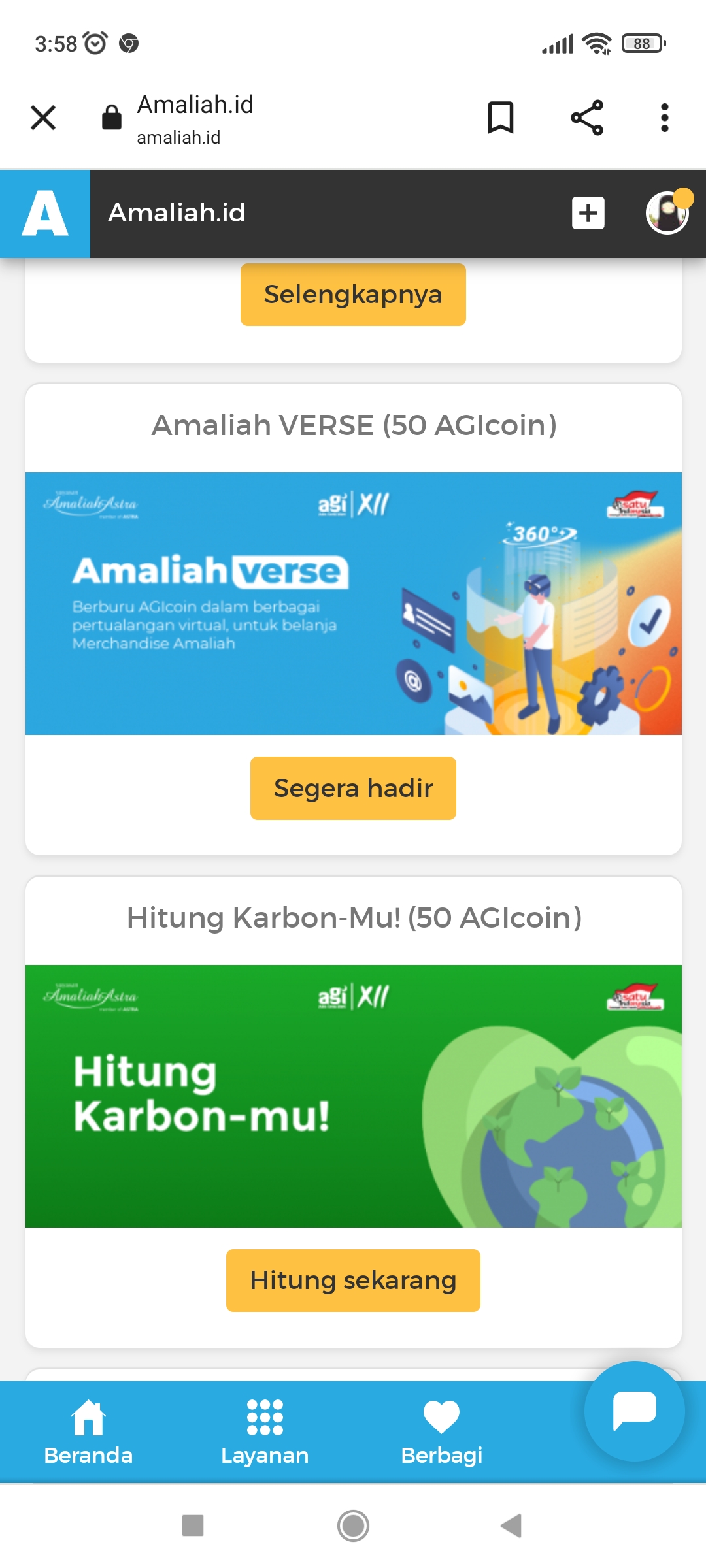Tap Hitung sekarang to calculate carbon

point(353,1281)
